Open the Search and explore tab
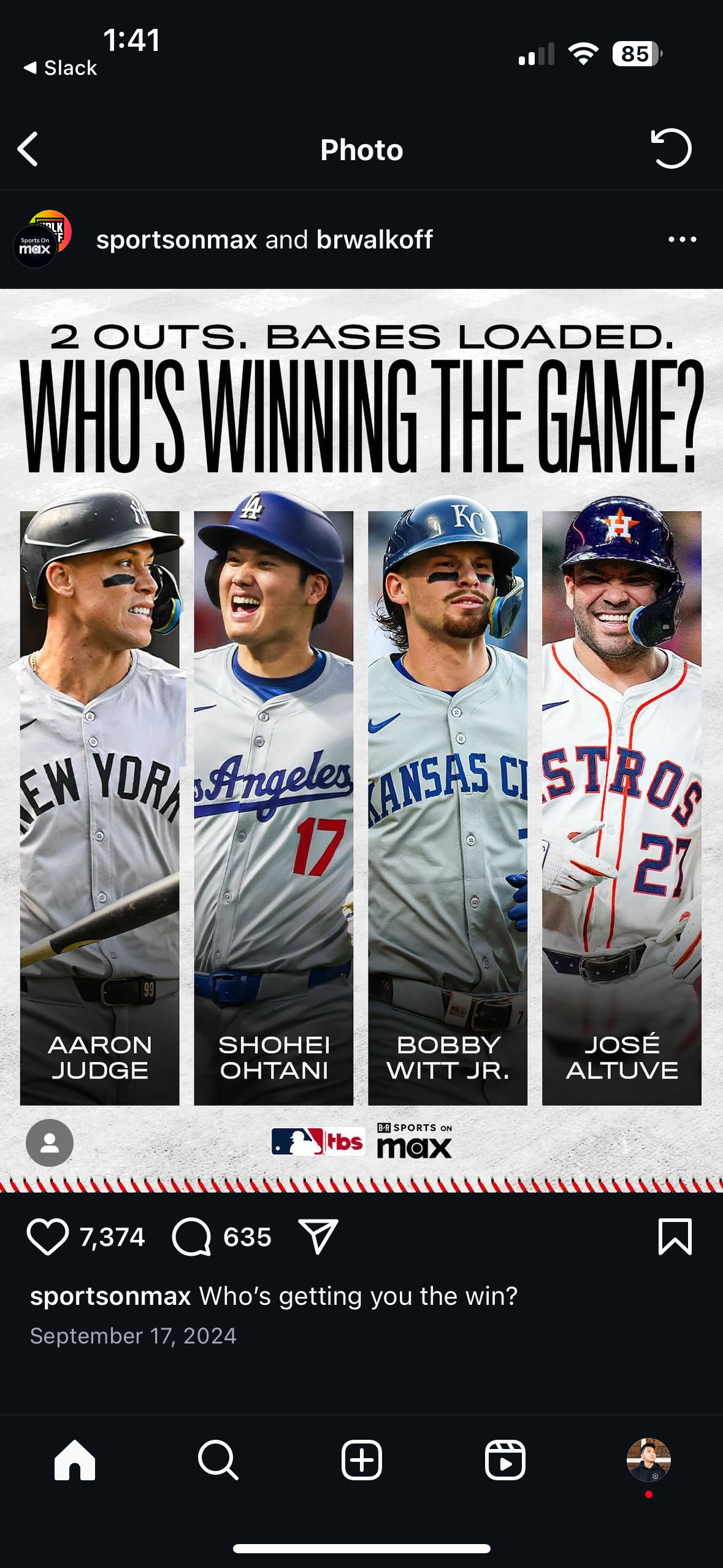 [x=218, y=1460]
